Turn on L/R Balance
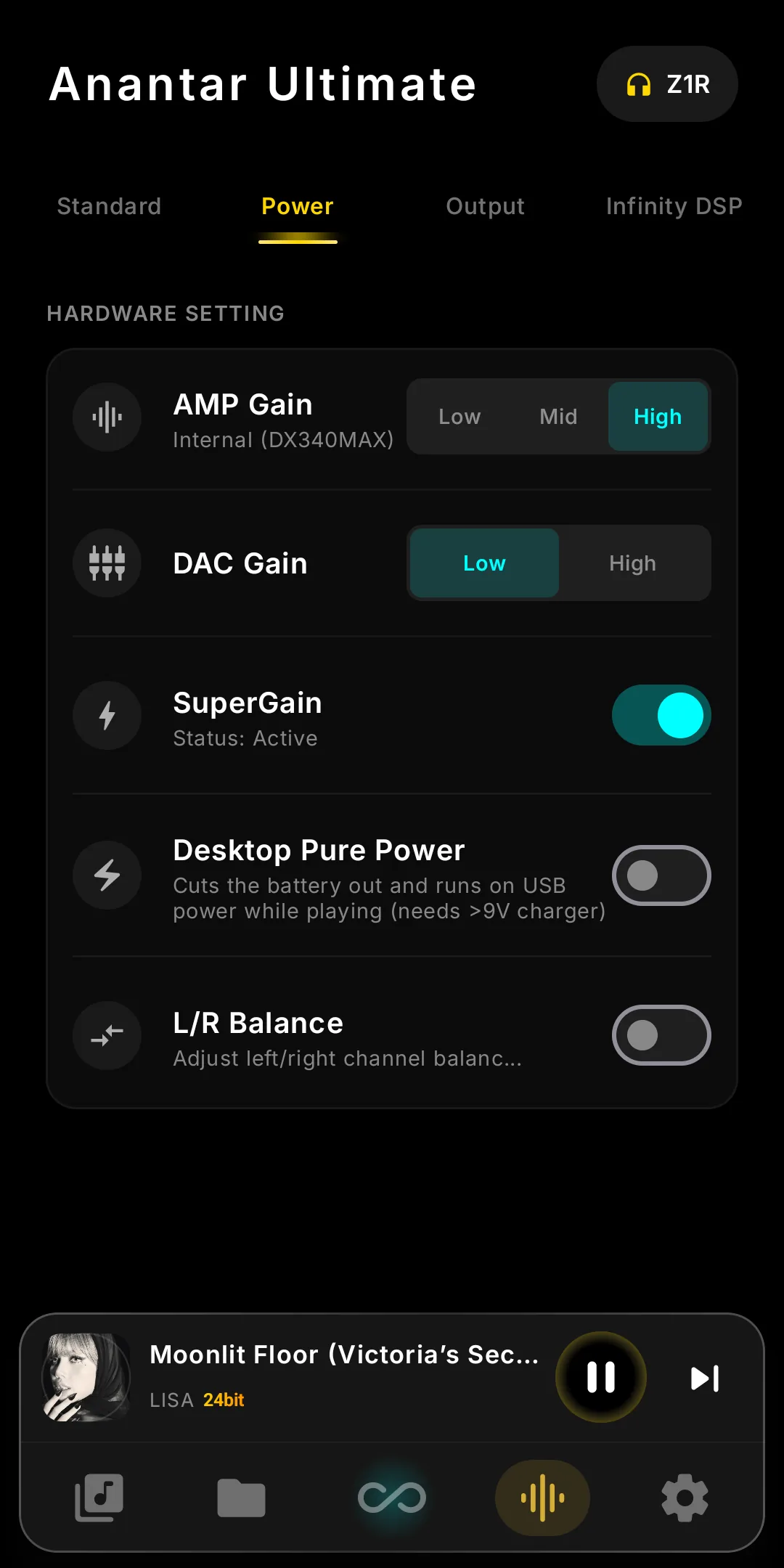Image resolution: width=784 pixels, height=1568 pixels. point(661,1035)
